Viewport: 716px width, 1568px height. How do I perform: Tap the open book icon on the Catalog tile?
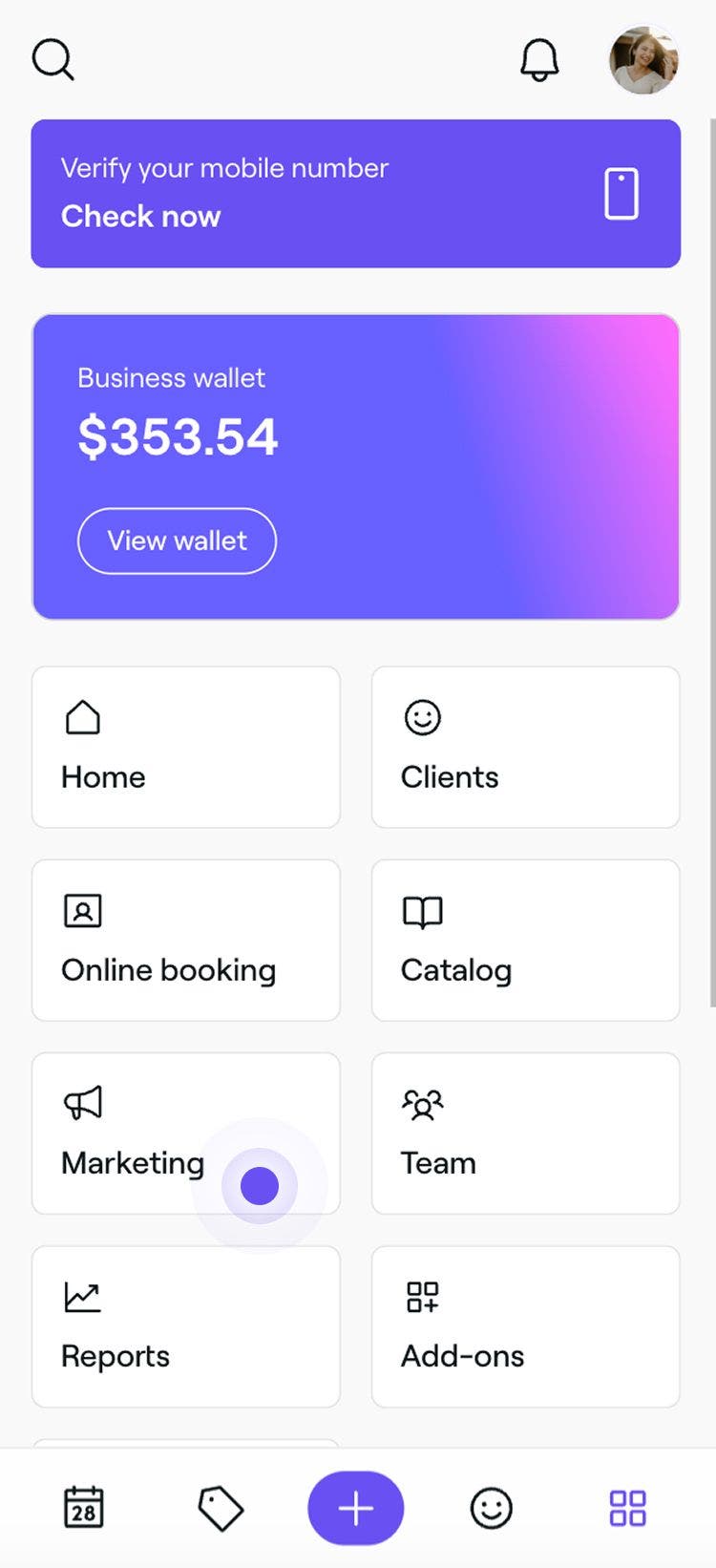[421, 912]
